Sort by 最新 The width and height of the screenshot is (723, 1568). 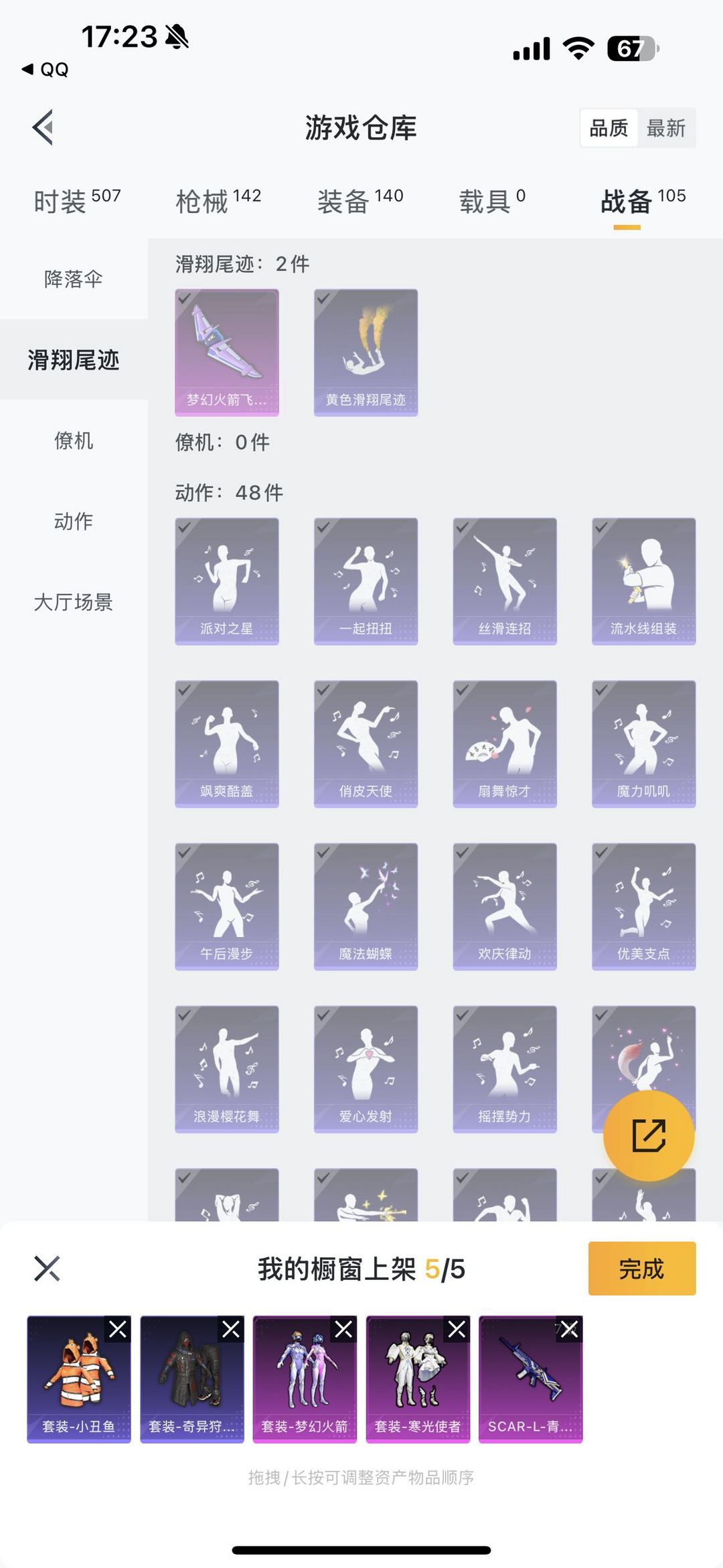[x=666, y=128]
